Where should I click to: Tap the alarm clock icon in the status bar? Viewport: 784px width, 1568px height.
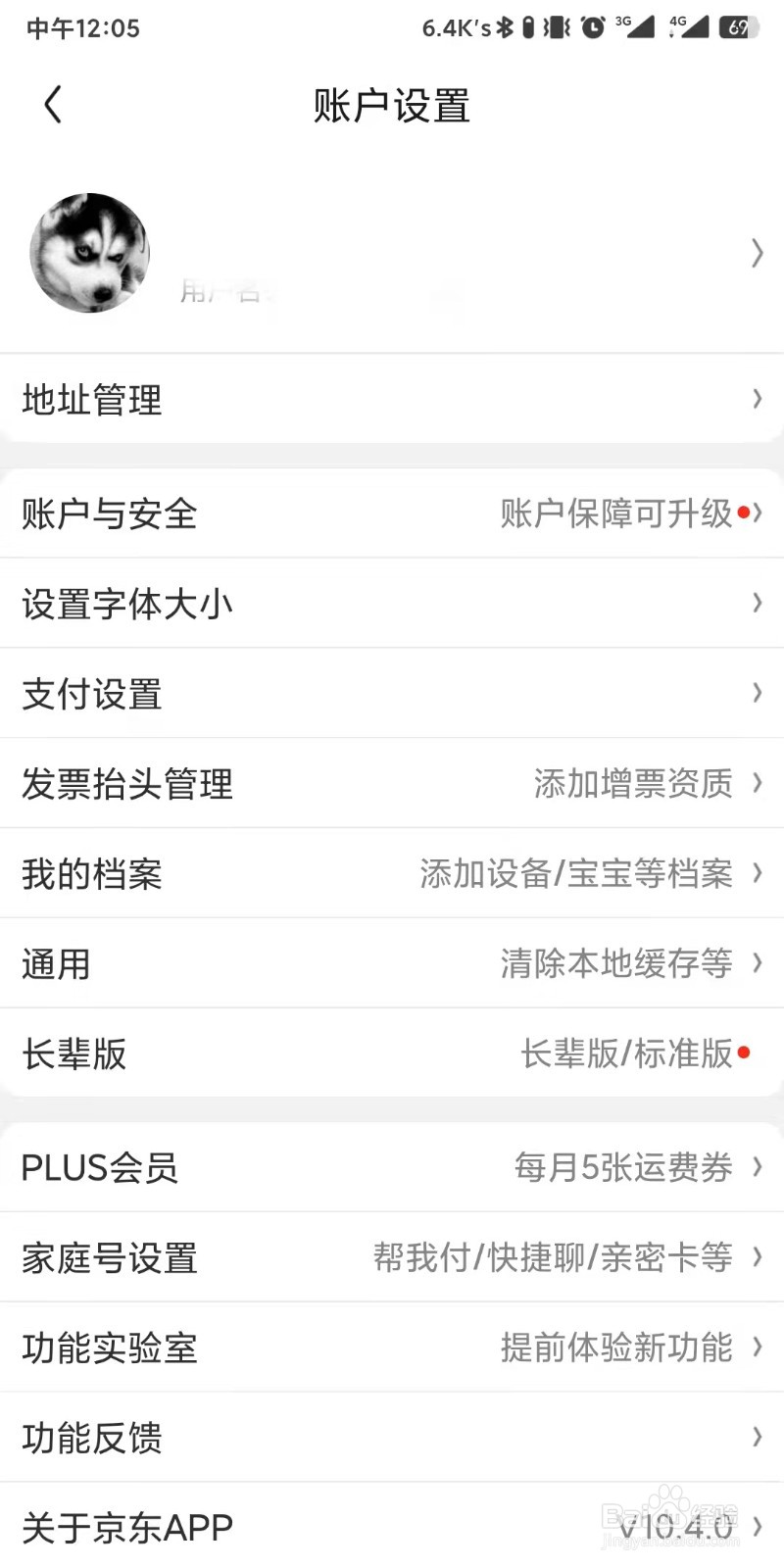(x=592, y=27)
